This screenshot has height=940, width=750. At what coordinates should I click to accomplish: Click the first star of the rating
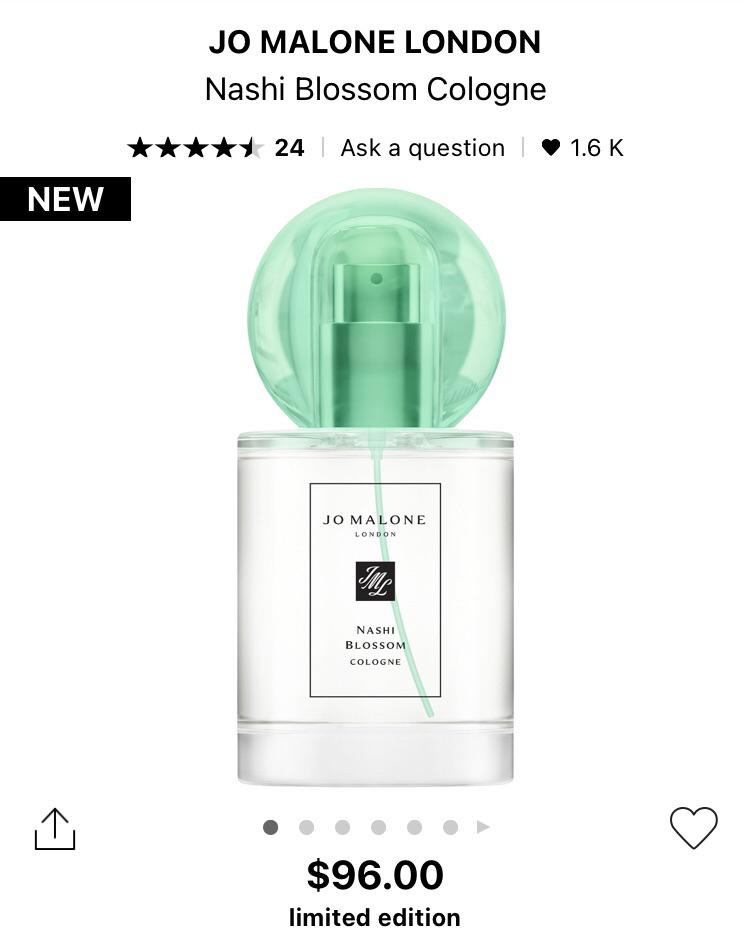[139, 147]
